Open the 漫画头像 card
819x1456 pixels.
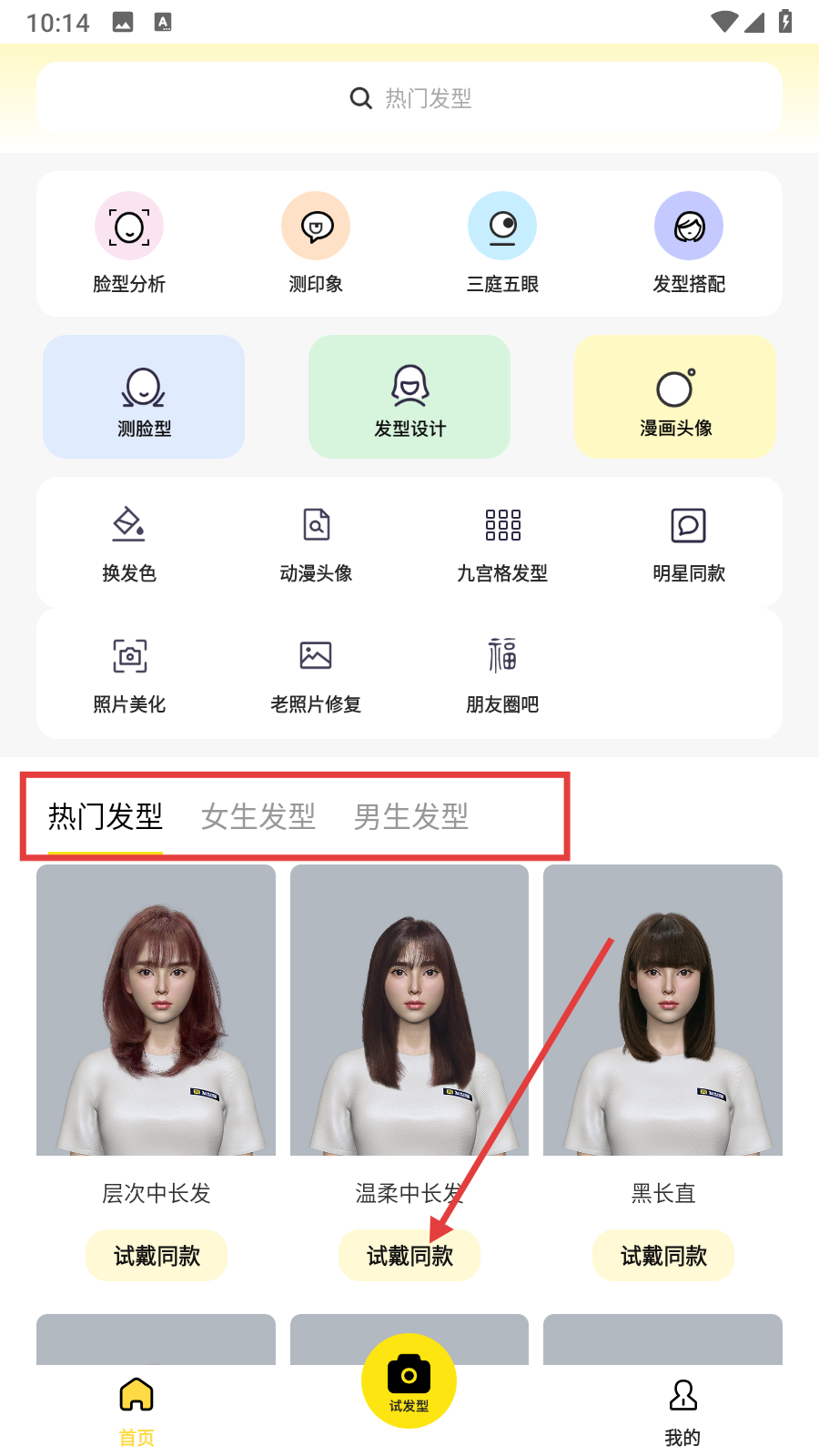[x=675, y=398]
